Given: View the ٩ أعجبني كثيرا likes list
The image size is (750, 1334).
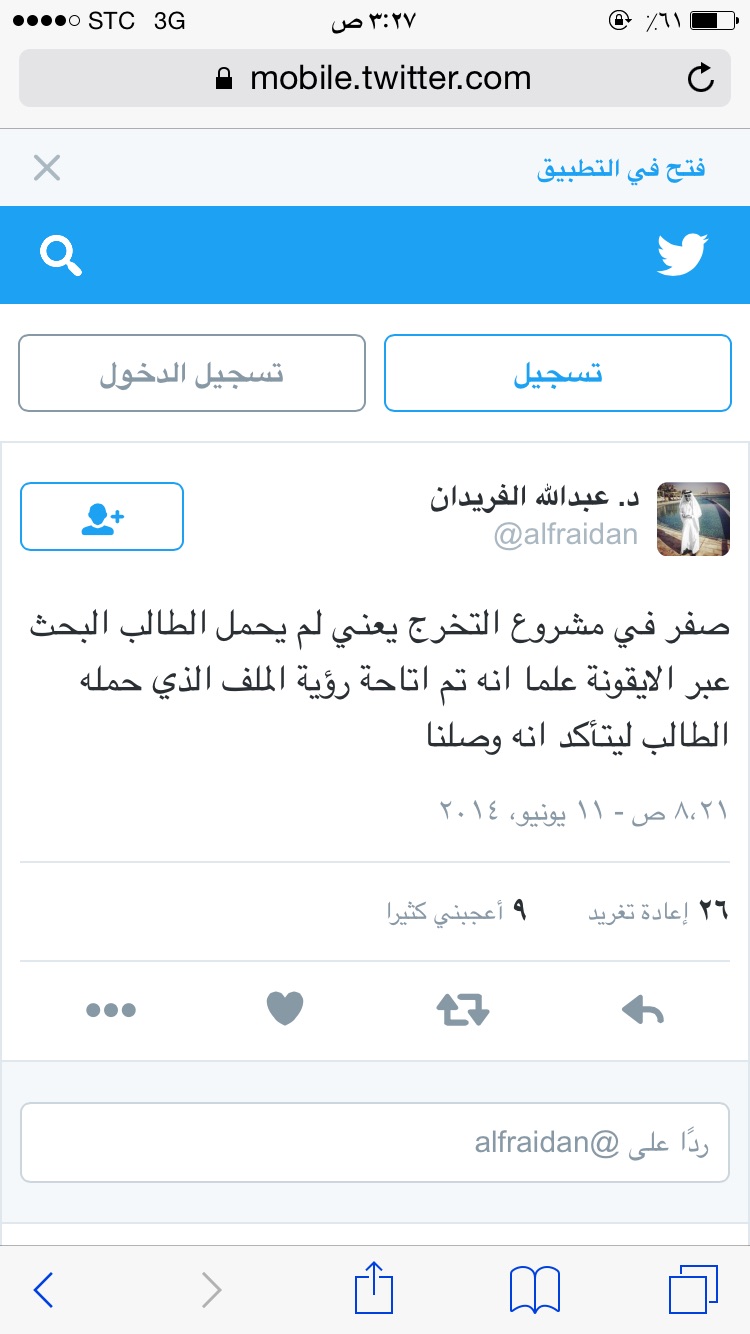Looking at the screenshot, I should 456,911.
